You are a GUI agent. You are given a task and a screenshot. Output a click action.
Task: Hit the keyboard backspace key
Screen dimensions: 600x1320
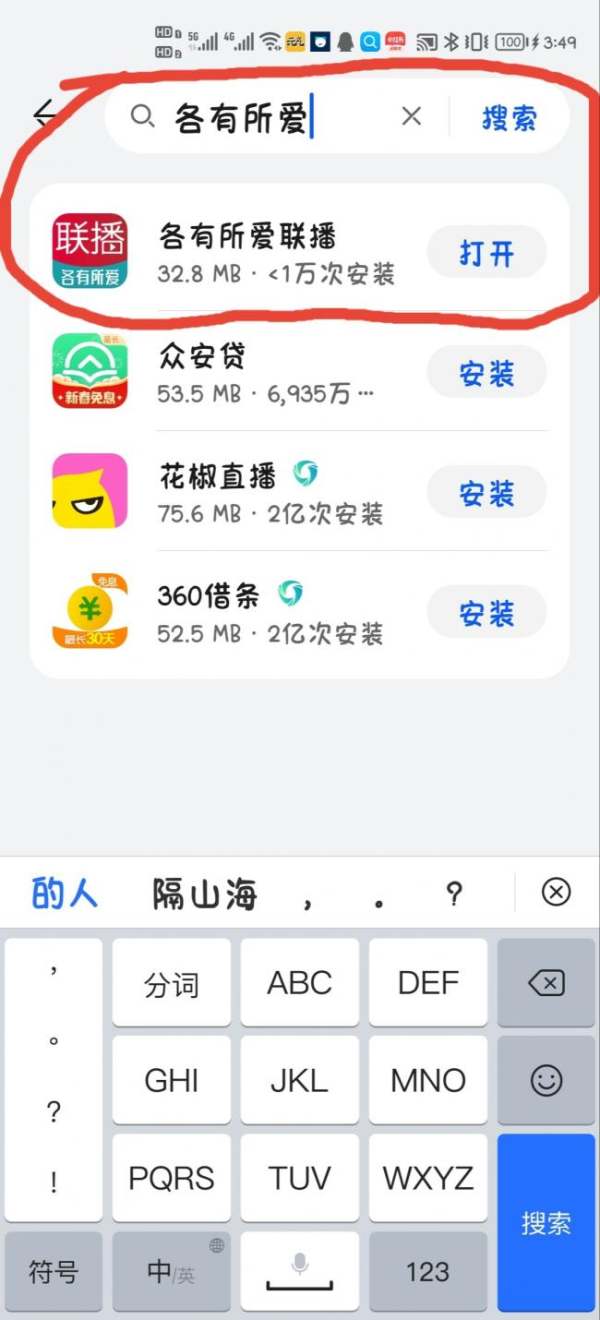[x=546, y=984]
